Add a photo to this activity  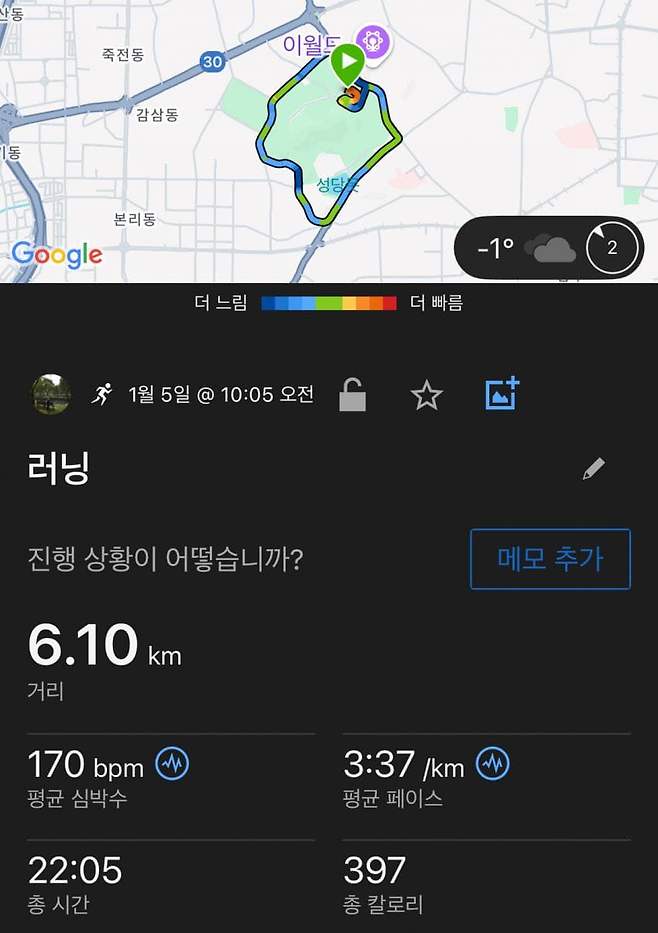pyautogui.click(x=502, y=394)
